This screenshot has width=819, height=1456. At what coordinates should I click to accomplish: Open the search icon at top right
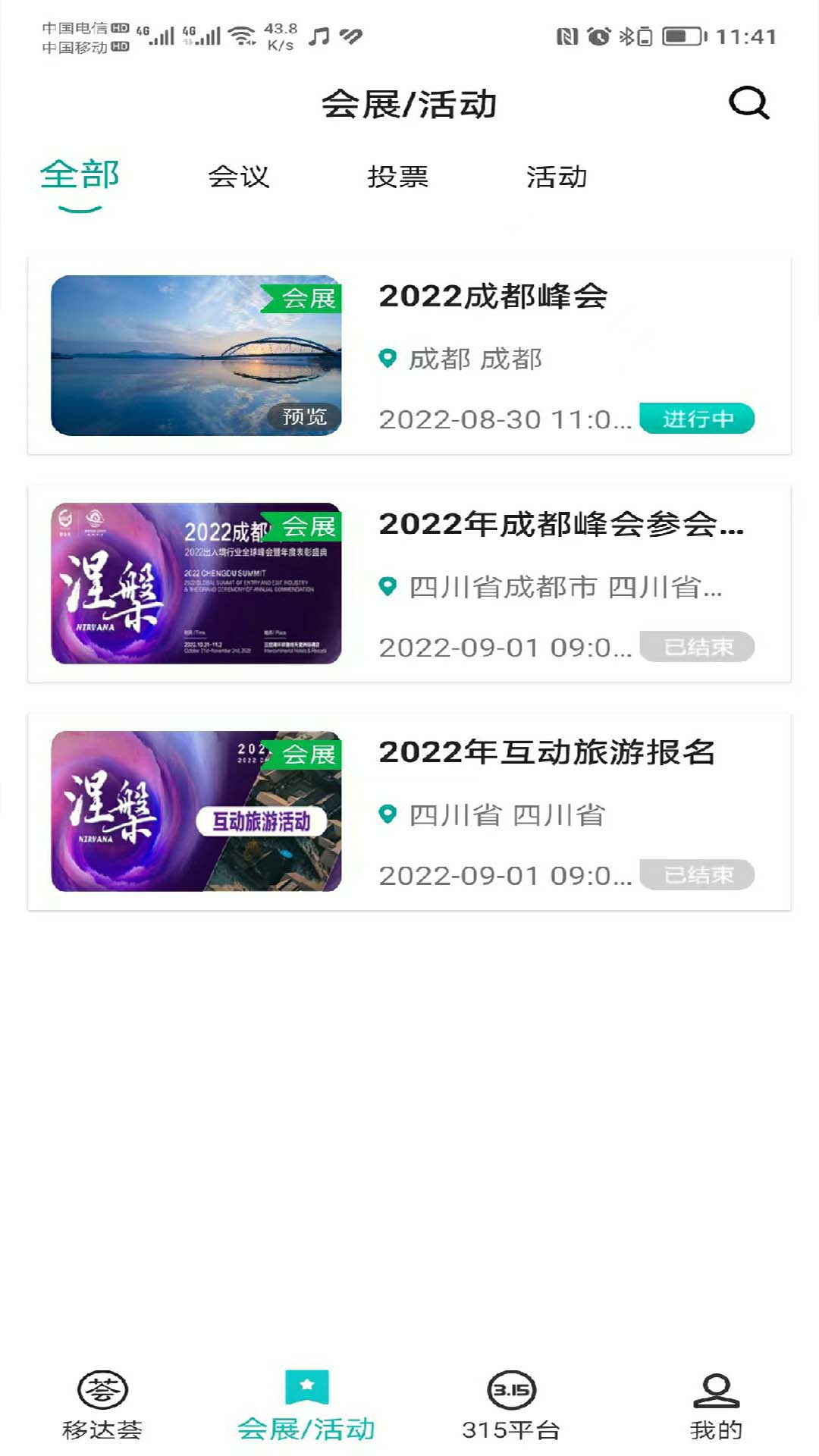click(749, 105)
